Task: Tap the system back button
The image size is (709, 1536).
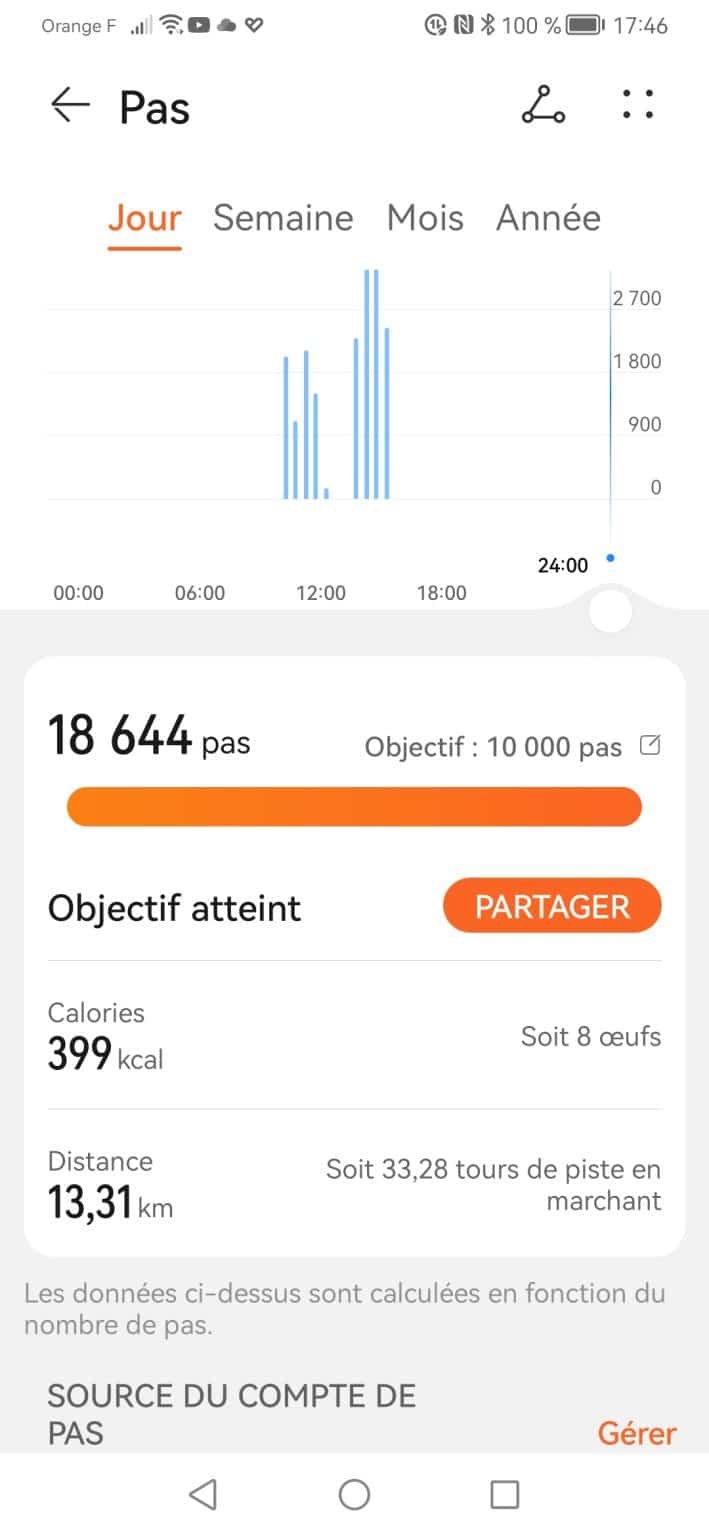Action: point(203,1494)
